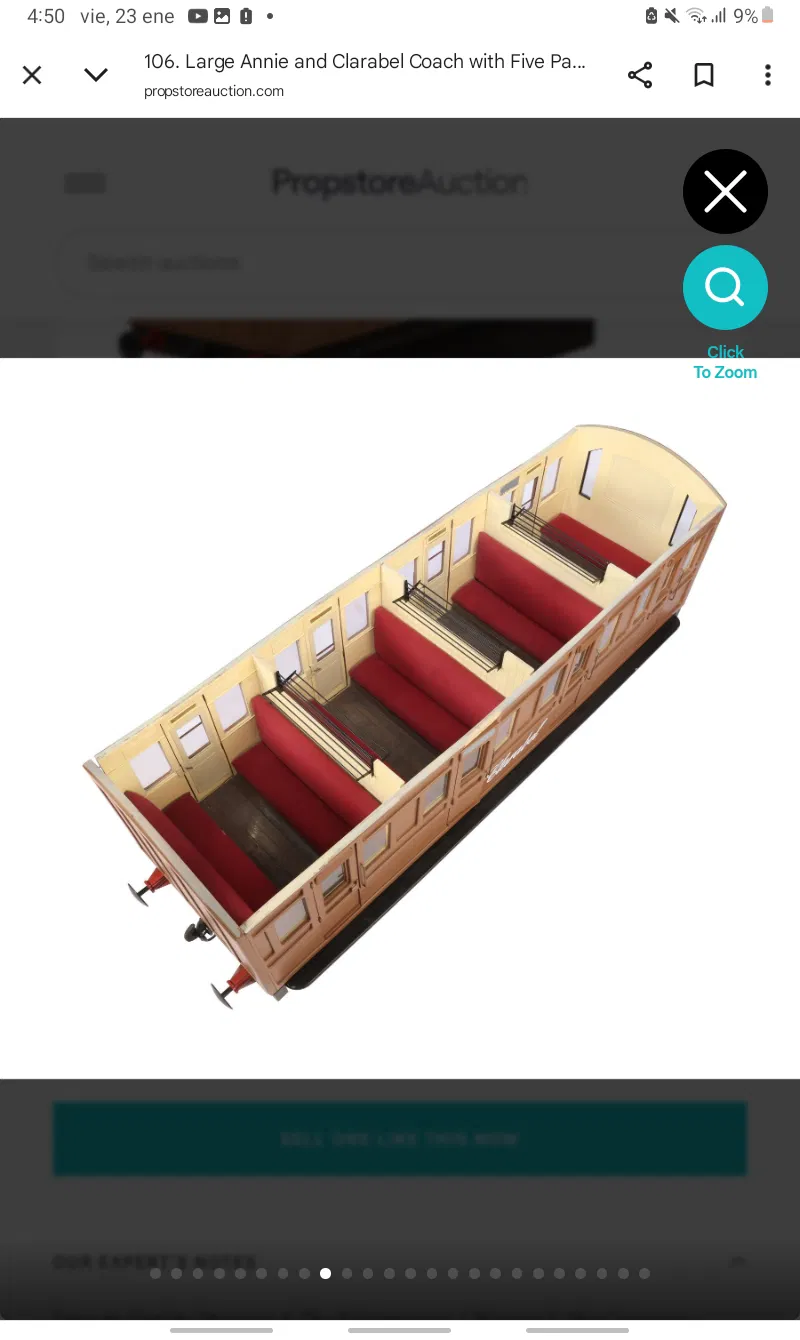
Task: Share this auction page
Action: click(x=640, y=75)
